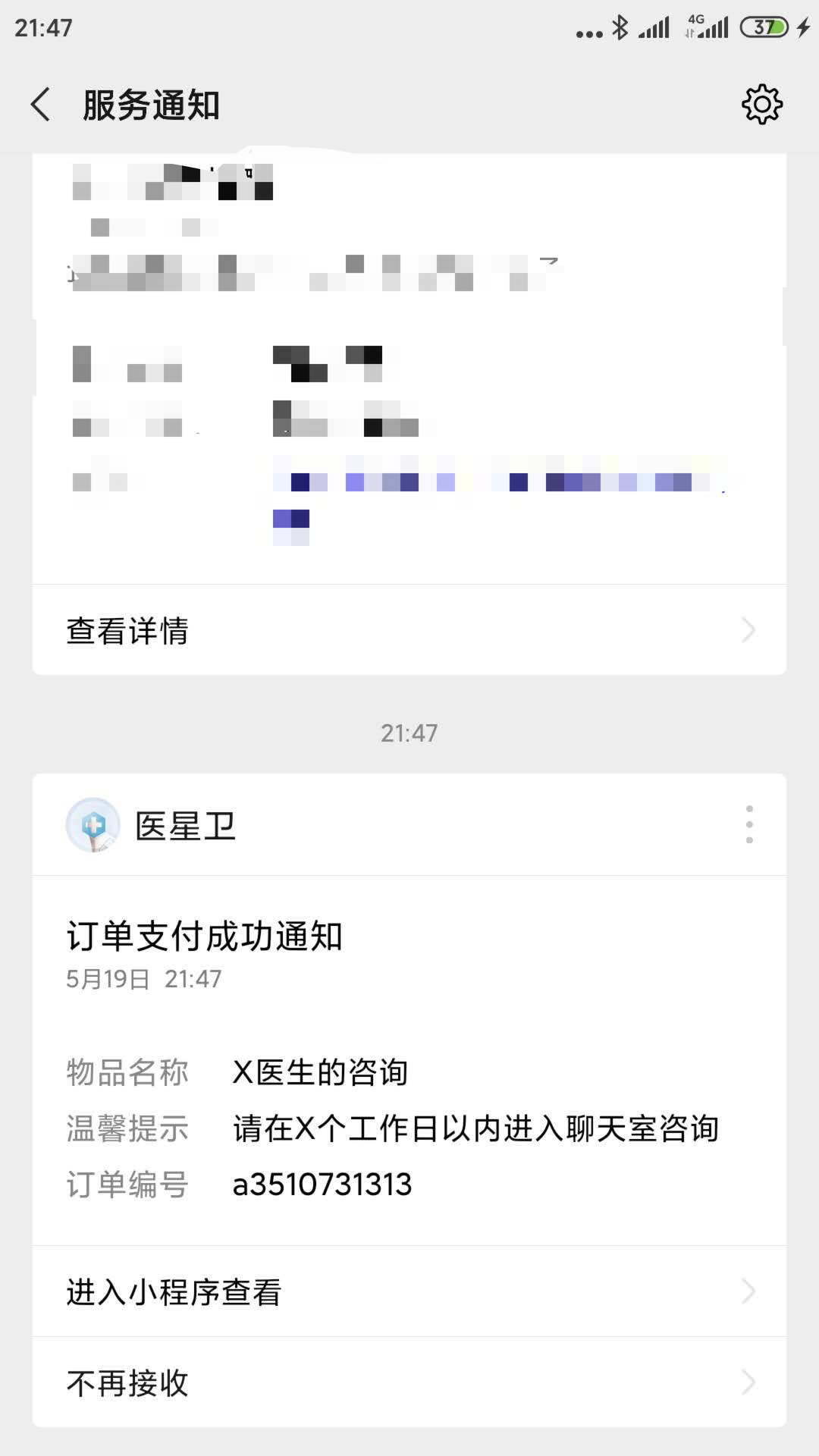Tap the 21:47 timestamp between messages
Screen dimensions: 819x1456
(409, 732)
